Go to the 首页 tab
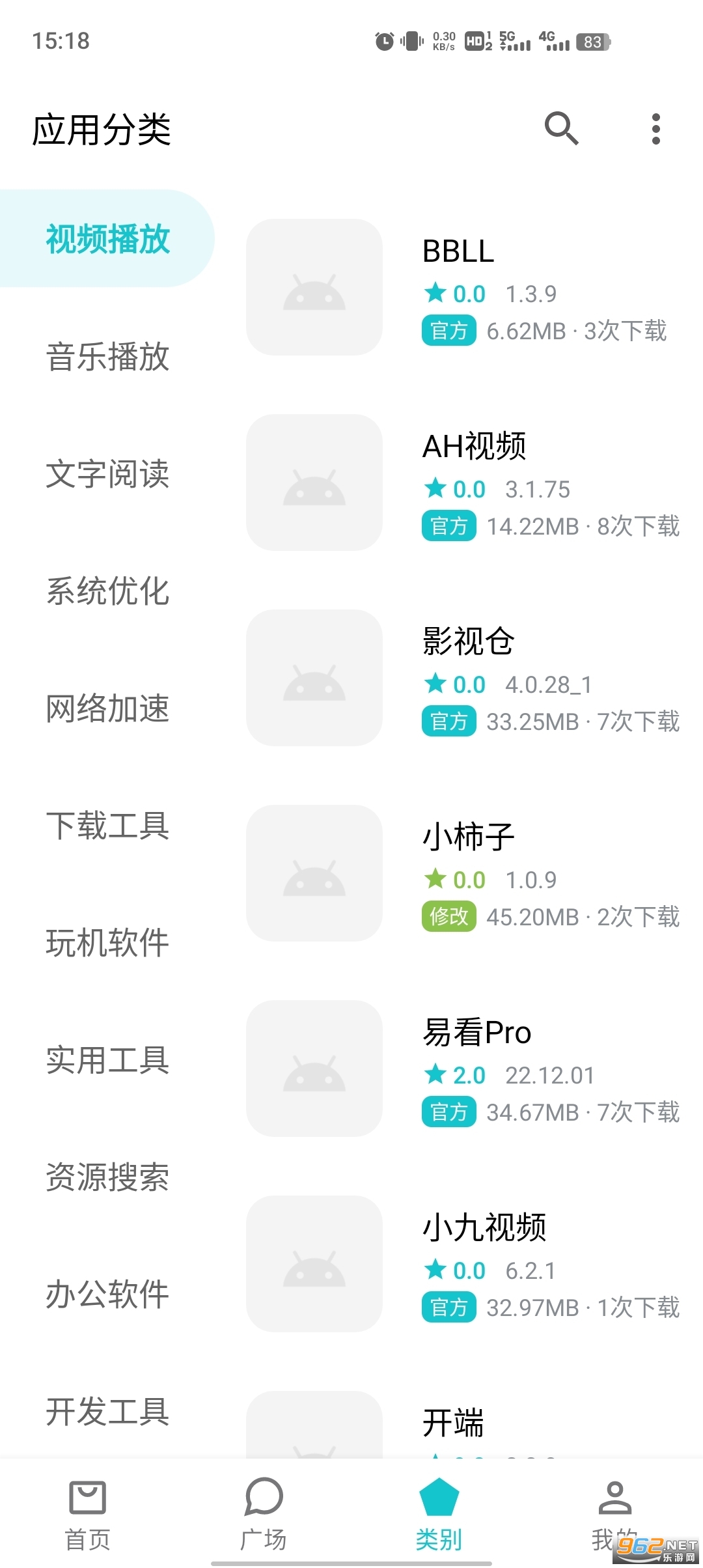The height and width of the screenshot is (1568, 703). tap(88, 1514)
